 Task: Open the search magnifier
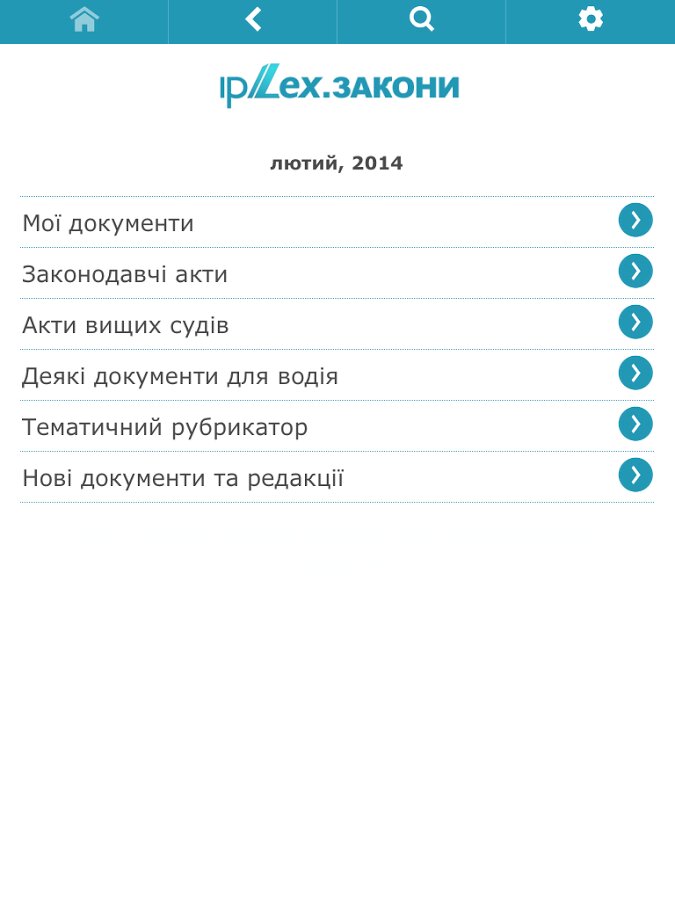[x=422, y=20]
